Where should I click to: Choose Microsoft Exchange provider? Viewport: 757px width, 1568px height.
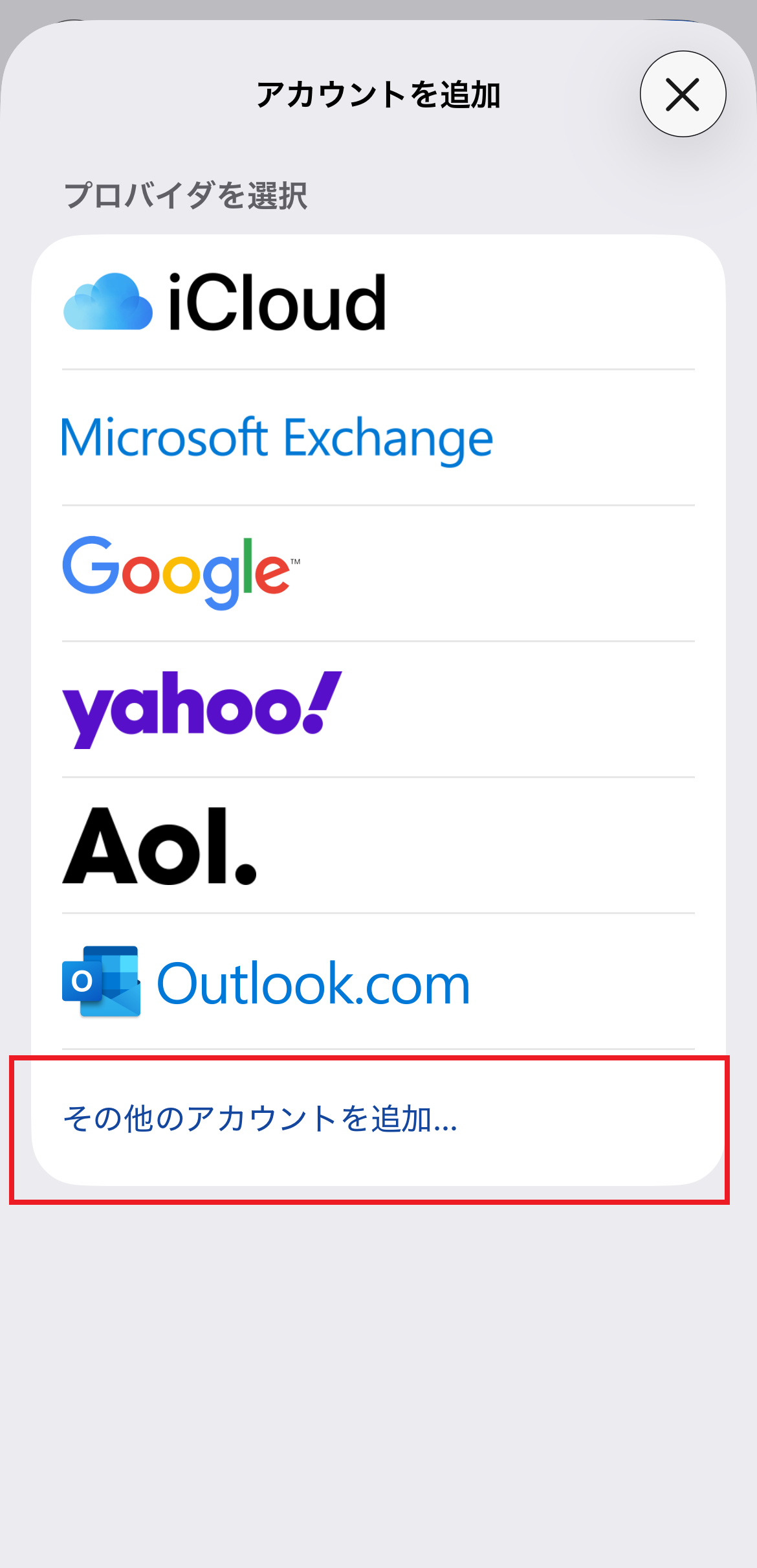(x=378, y=438)
